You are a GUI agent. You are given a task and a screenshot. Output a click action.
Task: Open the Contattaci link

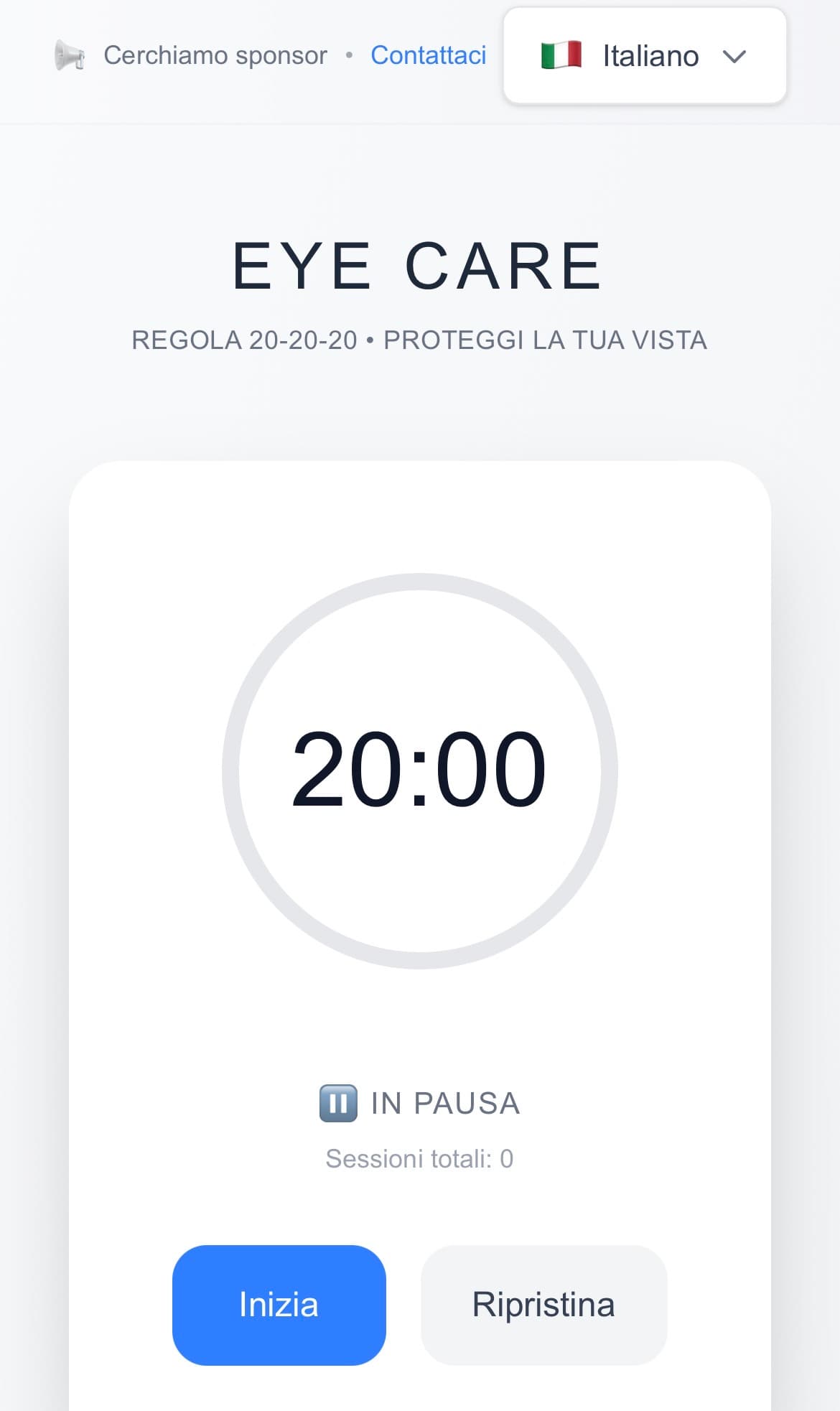point(428,55)
